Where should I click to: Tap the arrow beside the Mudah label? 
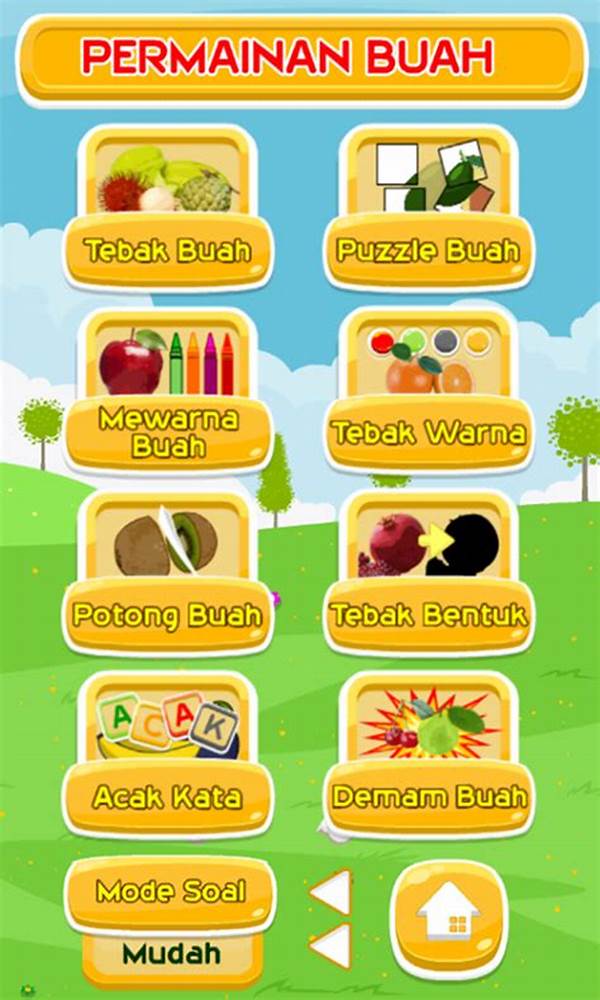tap(332, 945)
